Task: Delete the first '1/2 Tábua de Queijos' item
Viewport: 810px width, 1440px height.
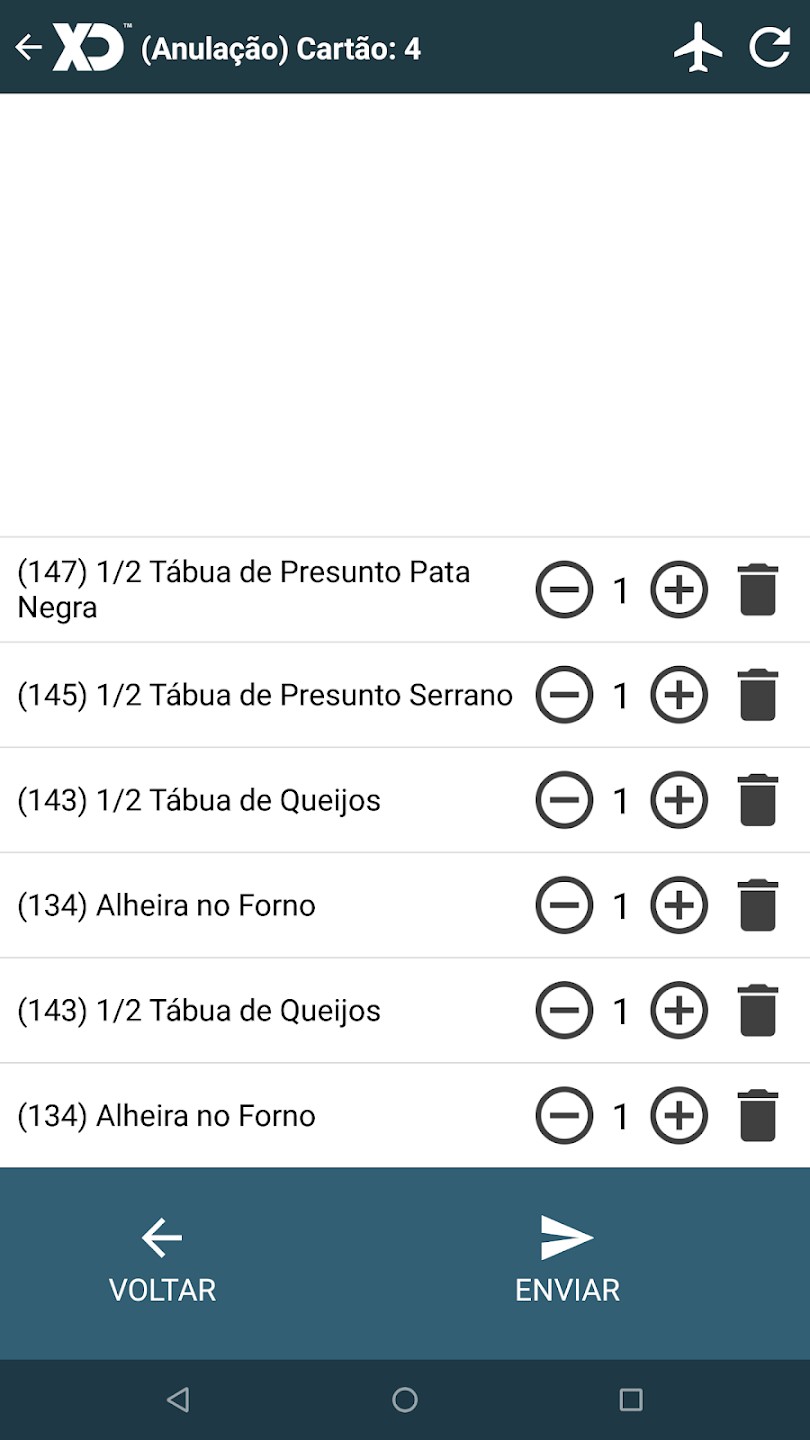Action: coord(757,800)
